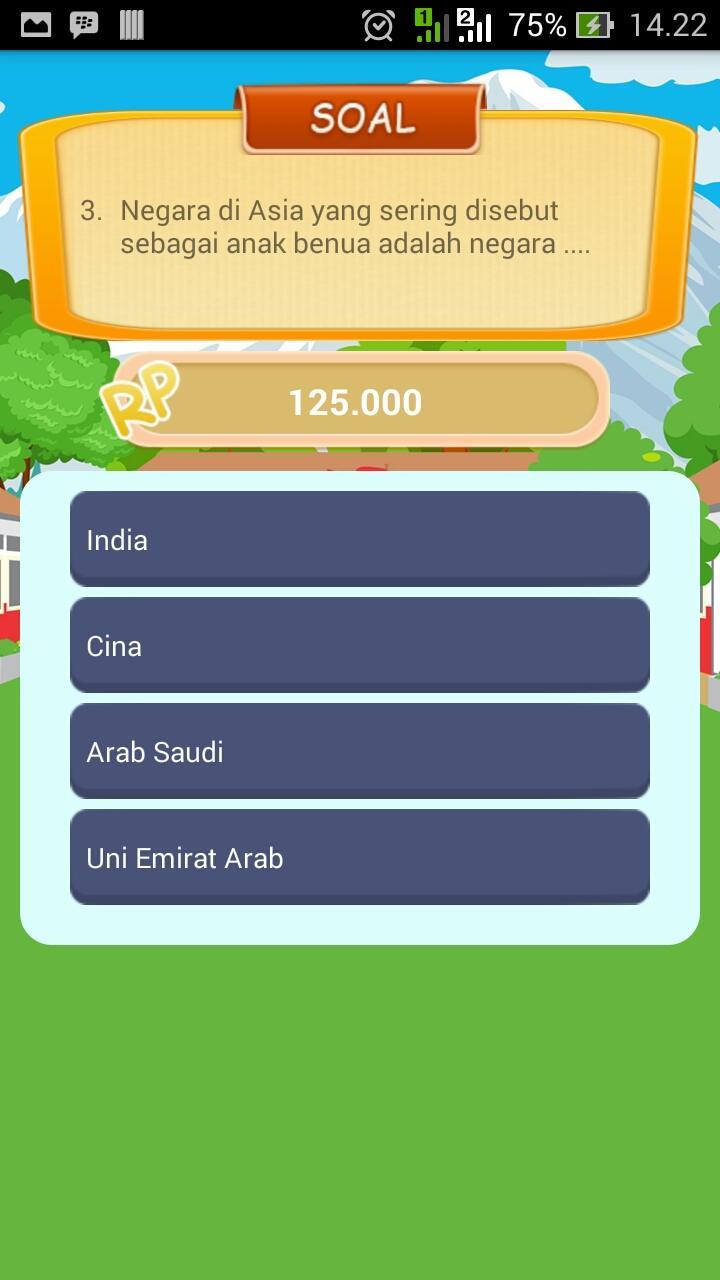This screenshot has height=1280, width=720.
Task: Answer with Uni Emirat Arab
Action: coord(360,857)
